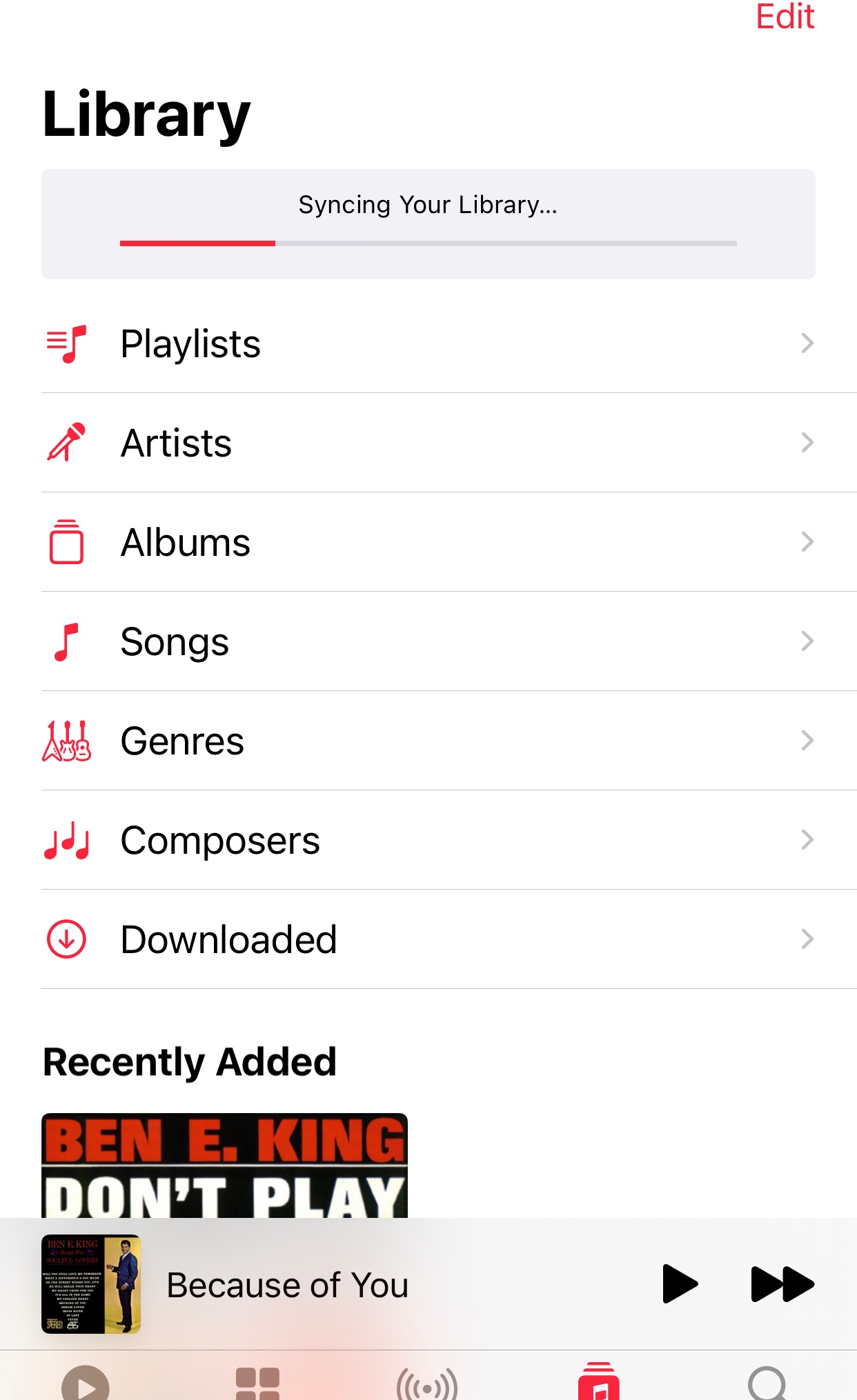The width and height of the screenshot is (857, 1400).
Task: Show Downloaded music
Action: (428, 939)
